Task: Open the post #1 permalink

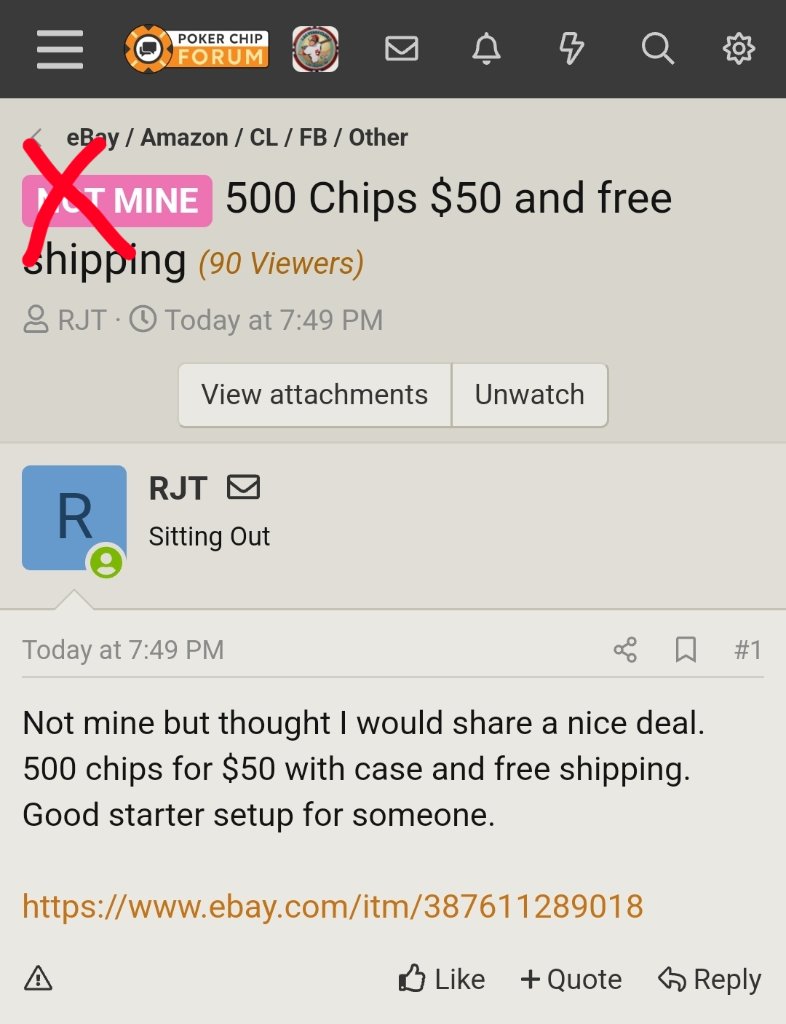Action: pyautogui.click(x=748, y=650)
